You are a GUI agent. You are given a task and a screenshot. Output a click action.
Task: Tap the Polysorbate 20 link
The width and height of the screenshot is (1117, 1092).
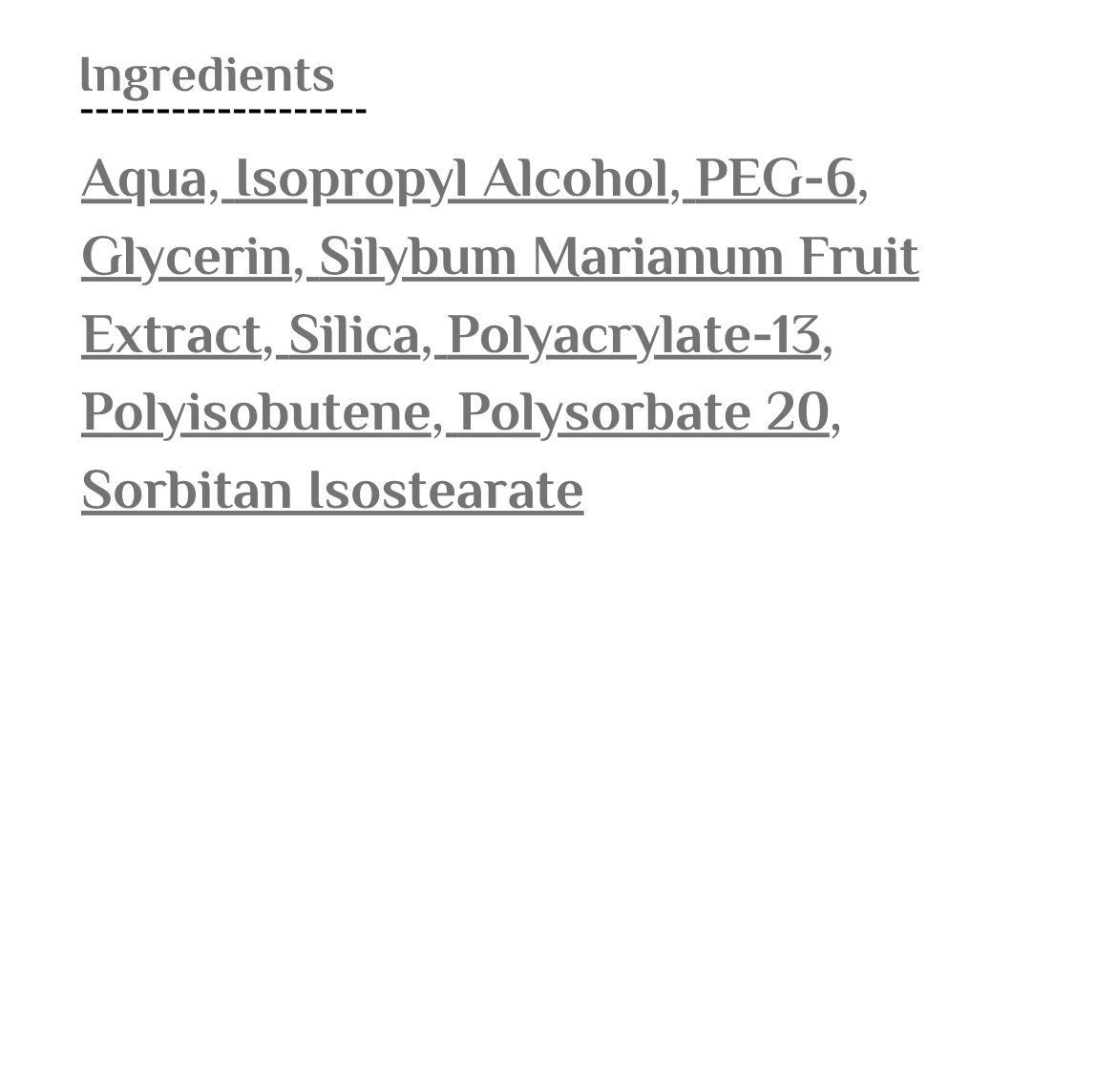coord(643,412)
